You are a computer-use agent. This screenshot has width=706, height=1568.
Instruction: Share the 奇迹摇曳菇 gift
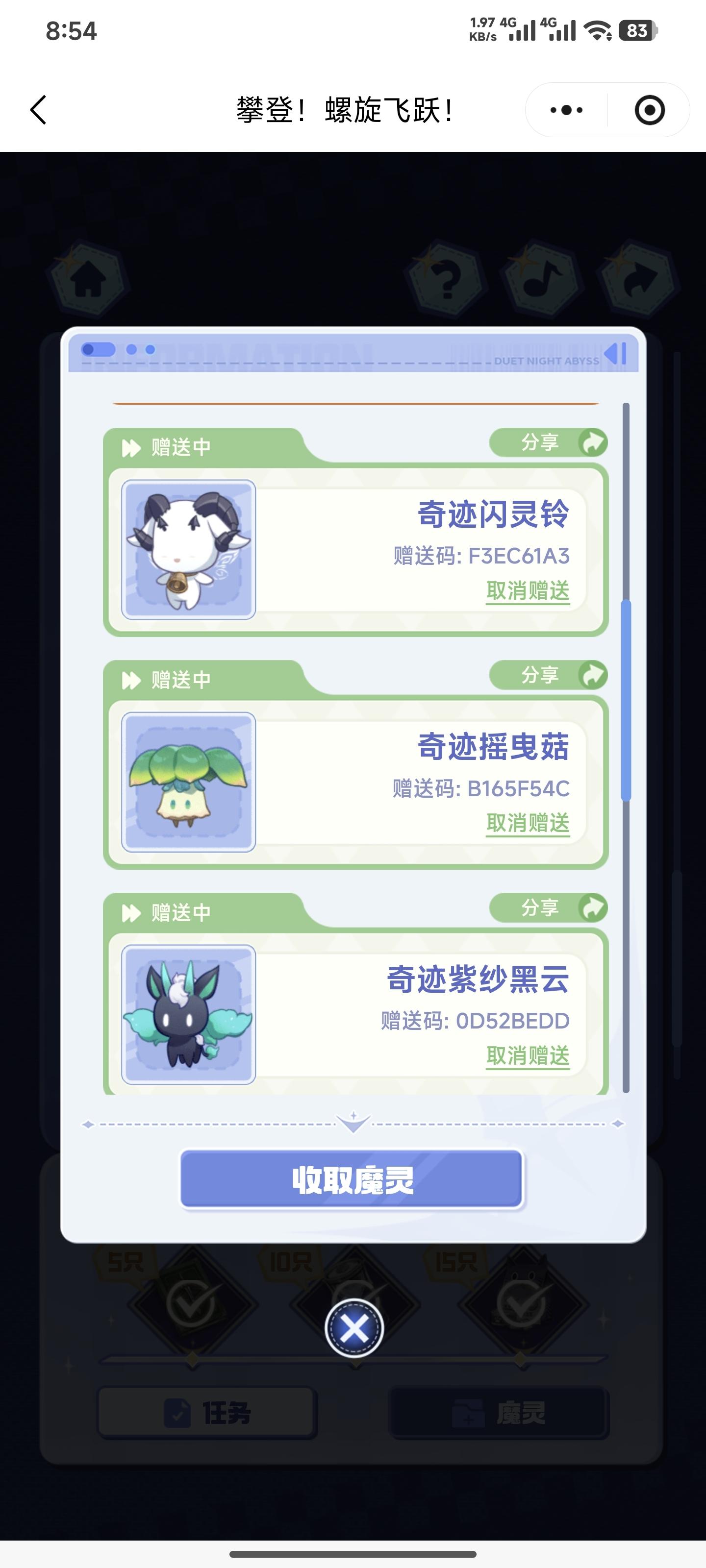tap(548, 675)
